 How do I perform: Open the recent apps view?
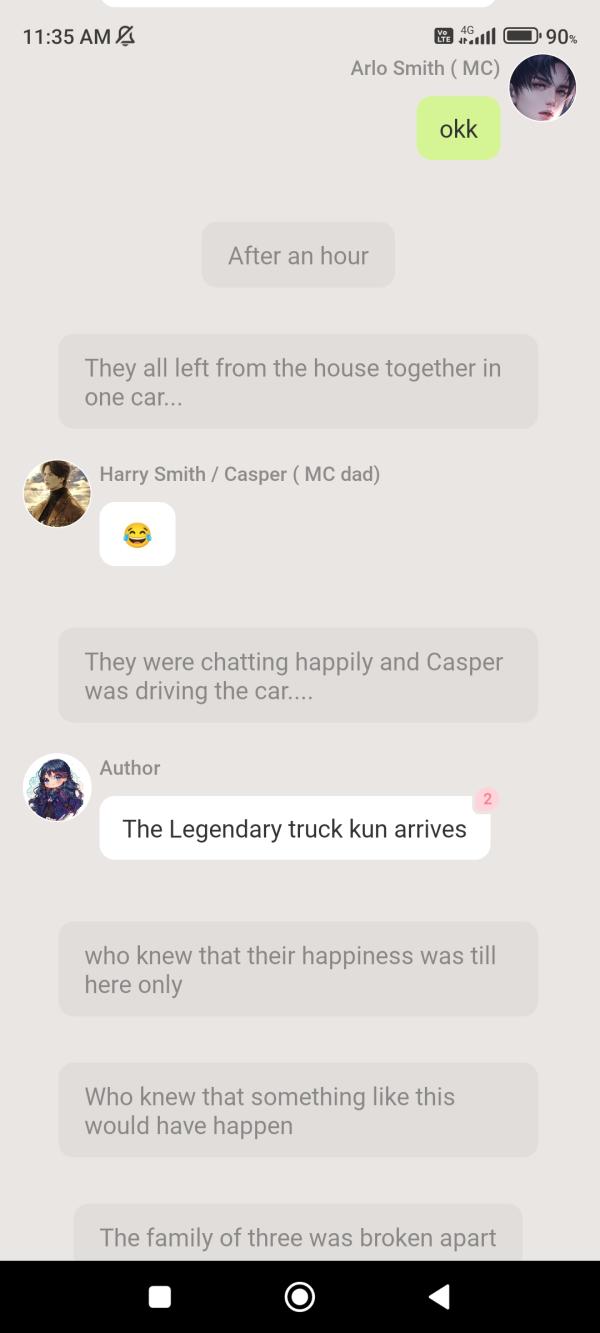[x=160, y=1297]
